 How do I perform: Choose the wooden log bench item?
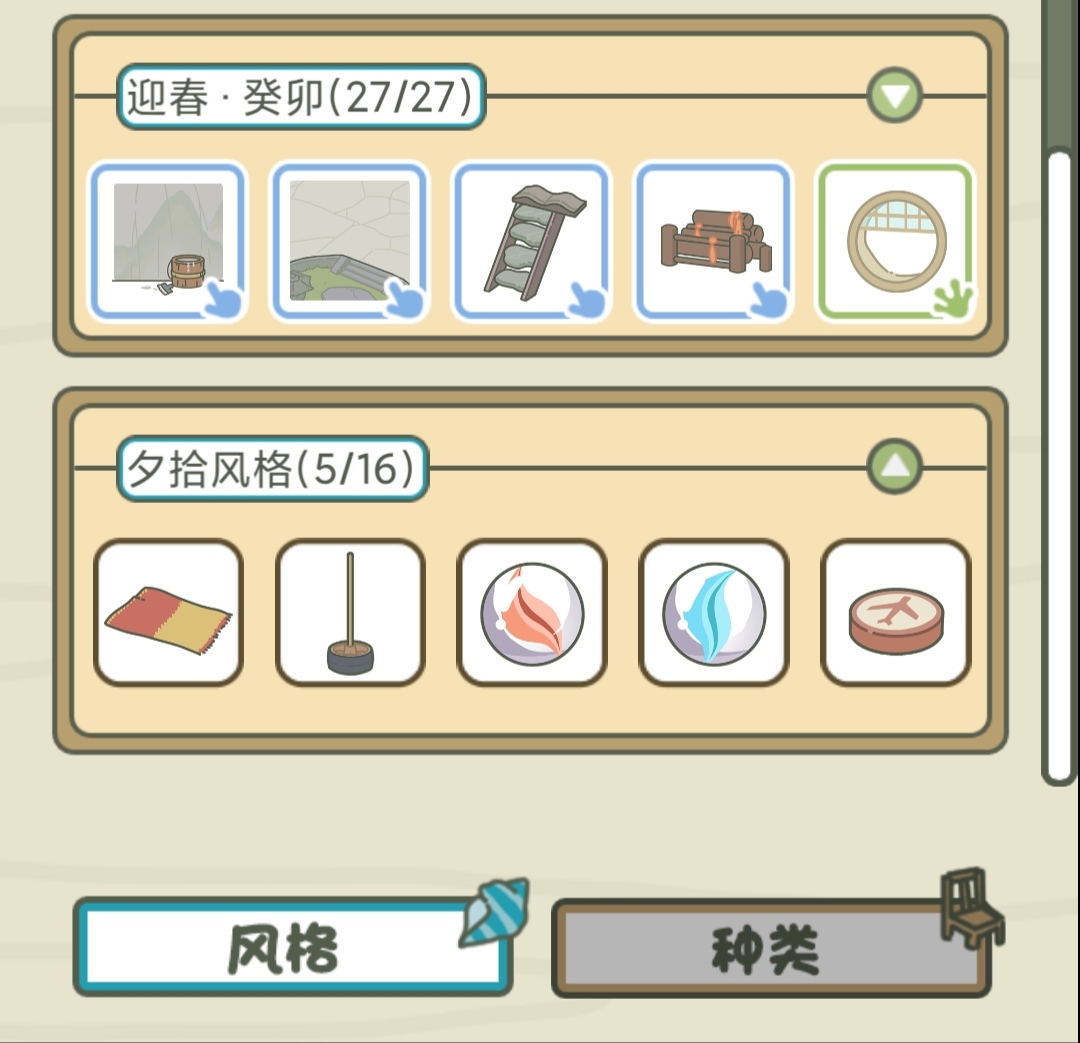pos(713,241)
